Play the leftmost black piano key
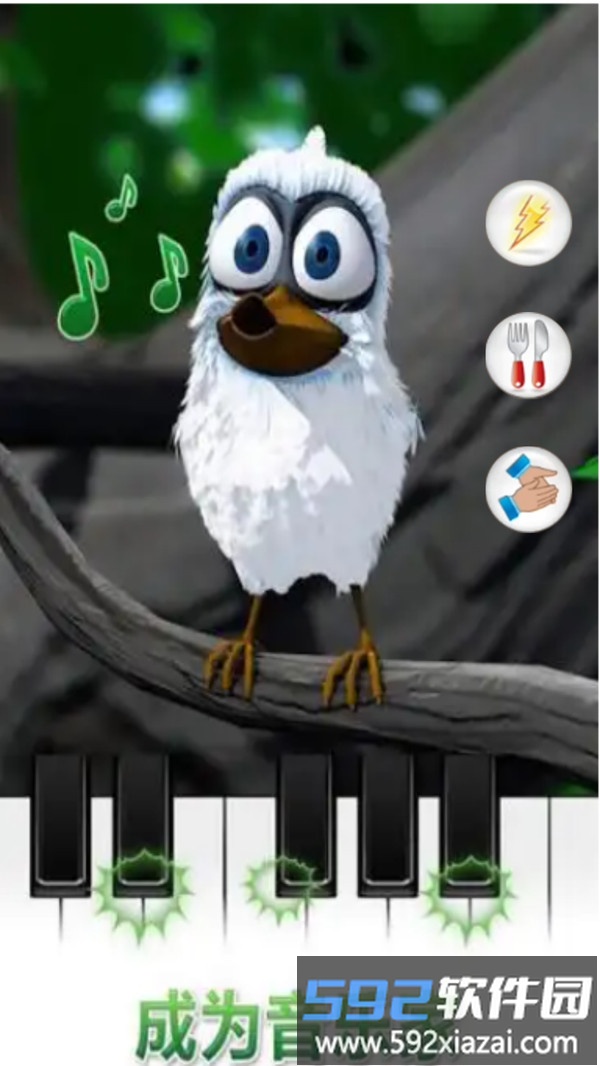The width and height of the screenshot is (600, 1066). tap(61, 822)
